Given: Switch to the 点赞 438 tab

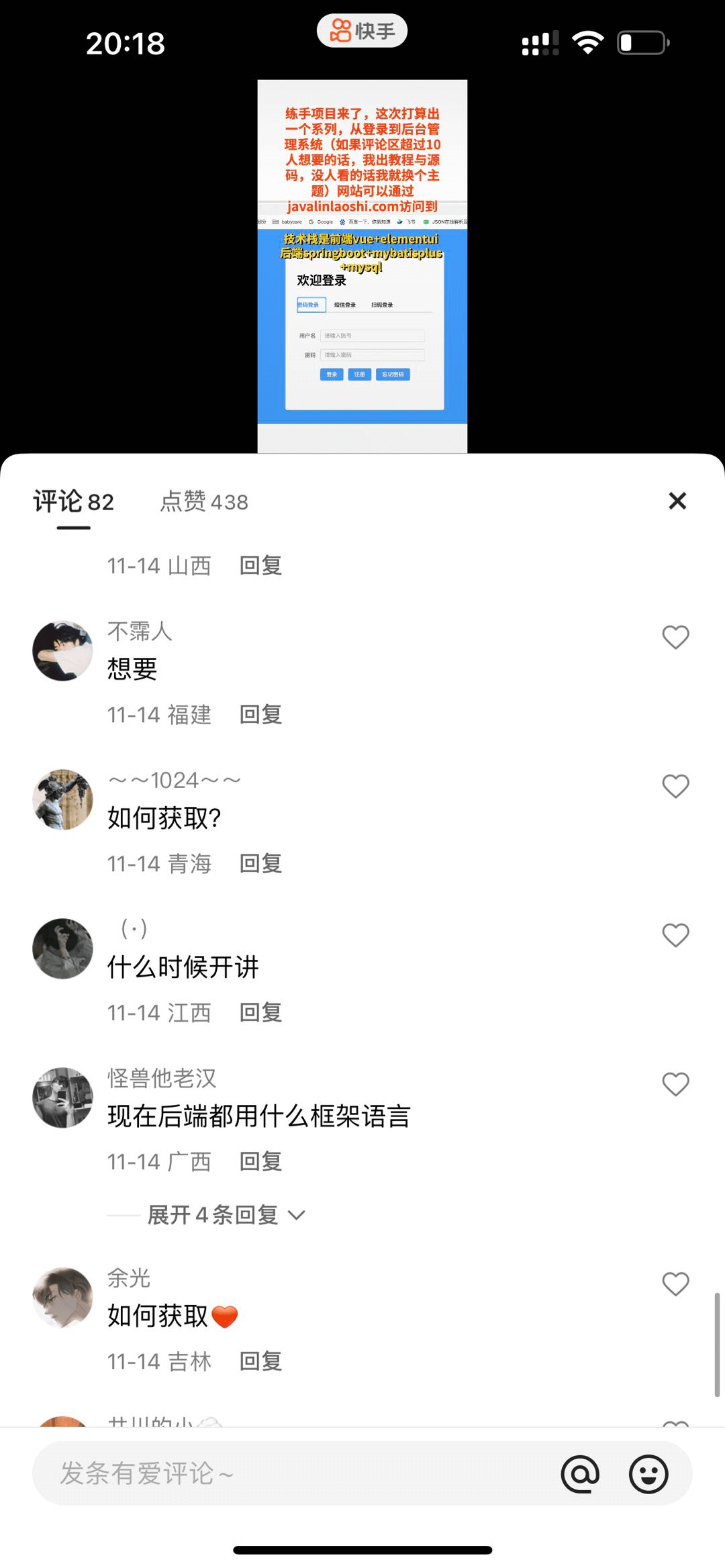Looking at the screenshot, I should [203, 502].
